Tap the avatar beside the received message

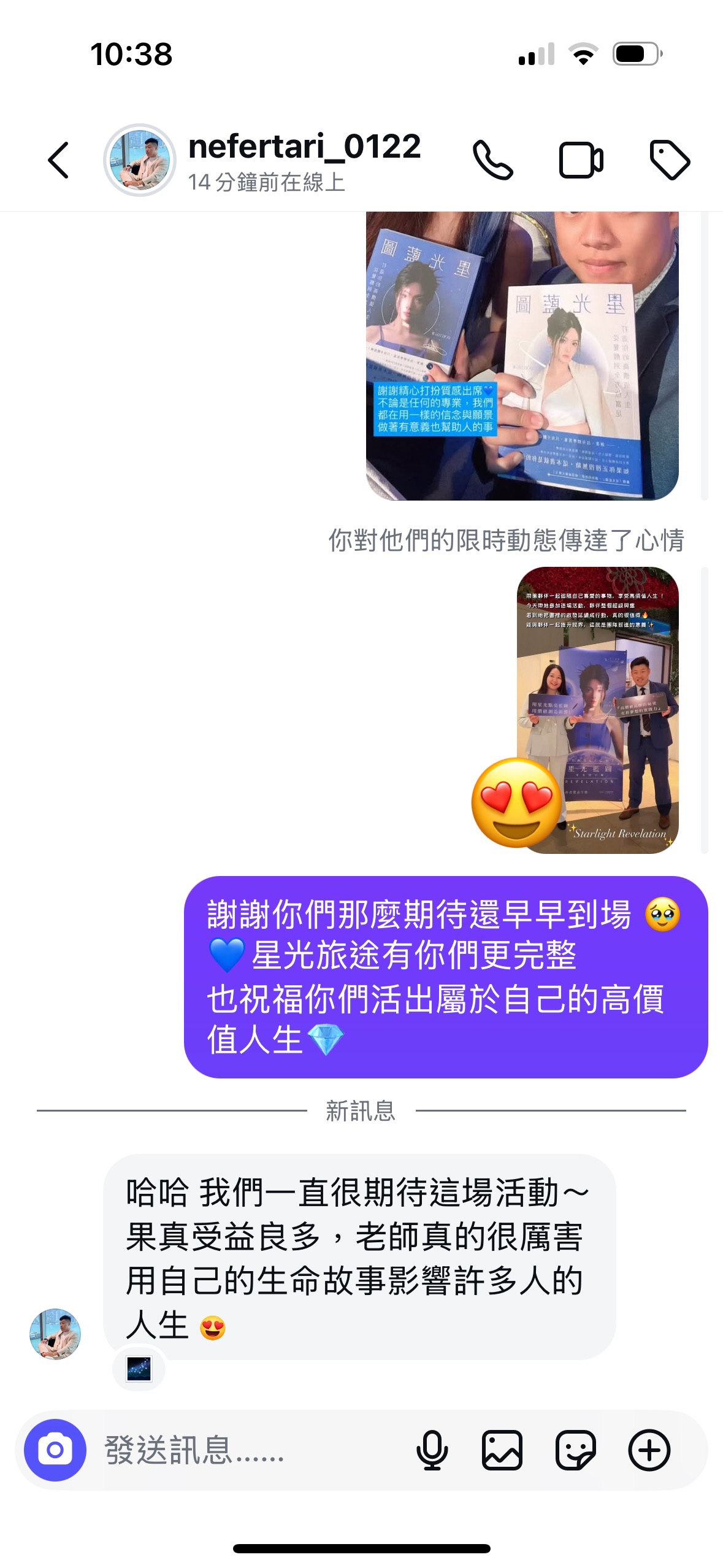tap(55, 1334)
